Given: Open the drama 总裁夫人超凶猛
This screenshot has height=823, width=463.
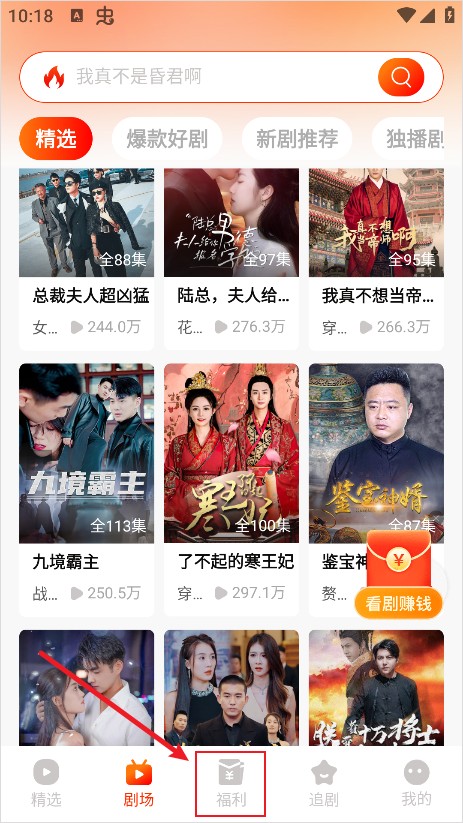Looking at the screenshot, I should (x=87, y=259).
